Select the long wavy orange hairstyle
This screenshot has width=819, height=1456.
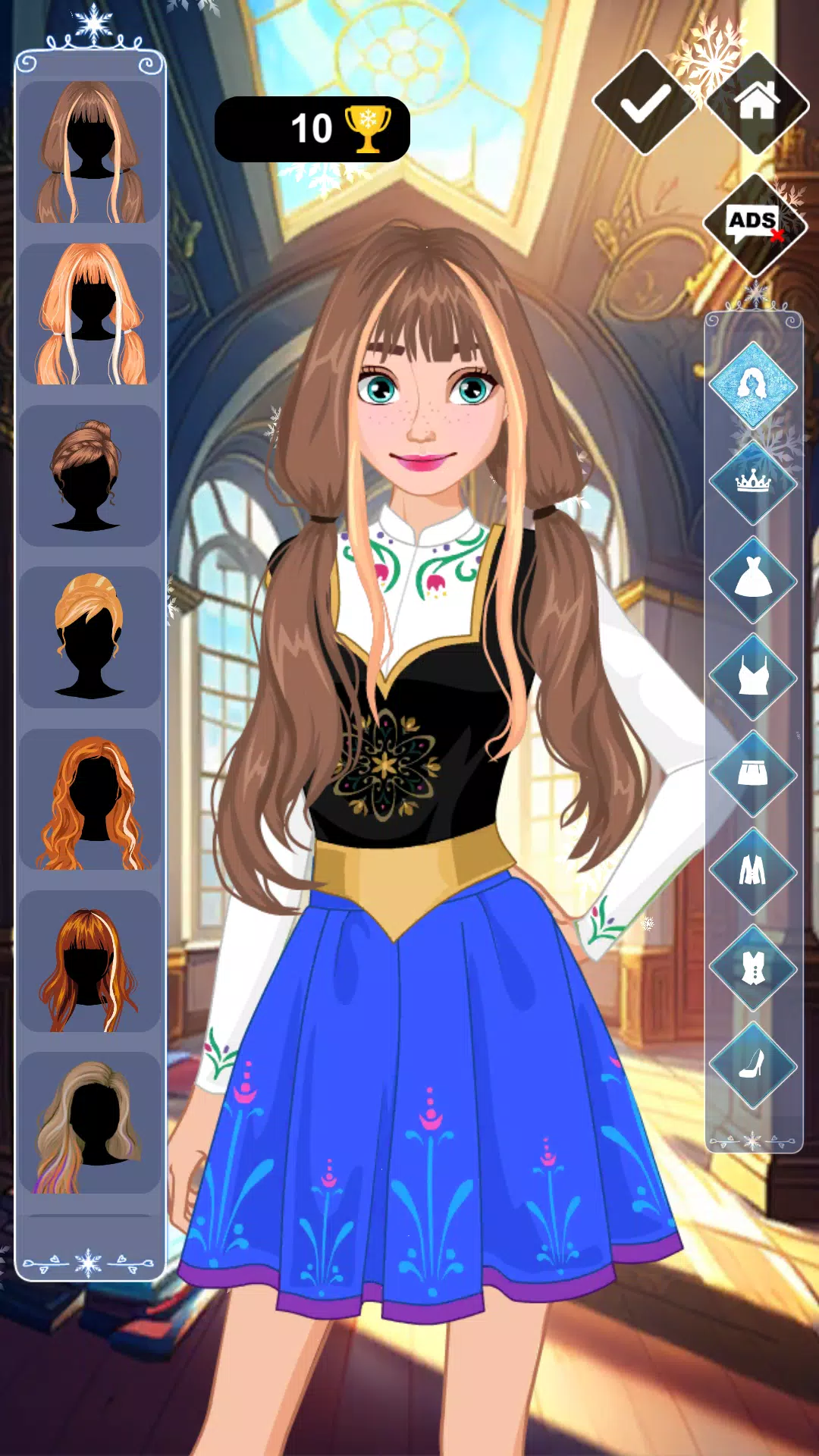point(89,799)
